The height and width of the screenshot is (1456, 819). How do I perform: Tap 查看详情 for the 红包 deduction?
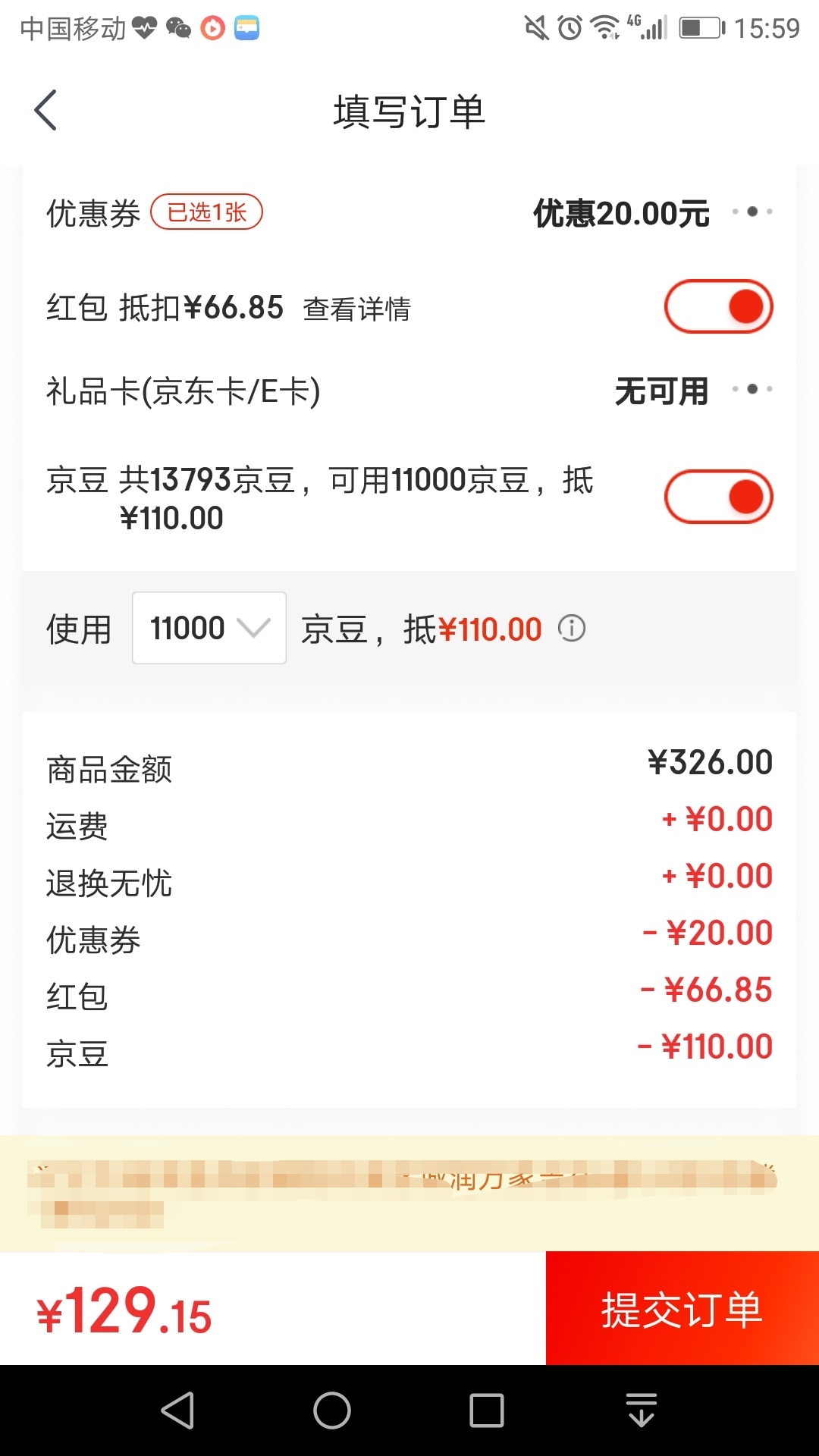[356, 309]
